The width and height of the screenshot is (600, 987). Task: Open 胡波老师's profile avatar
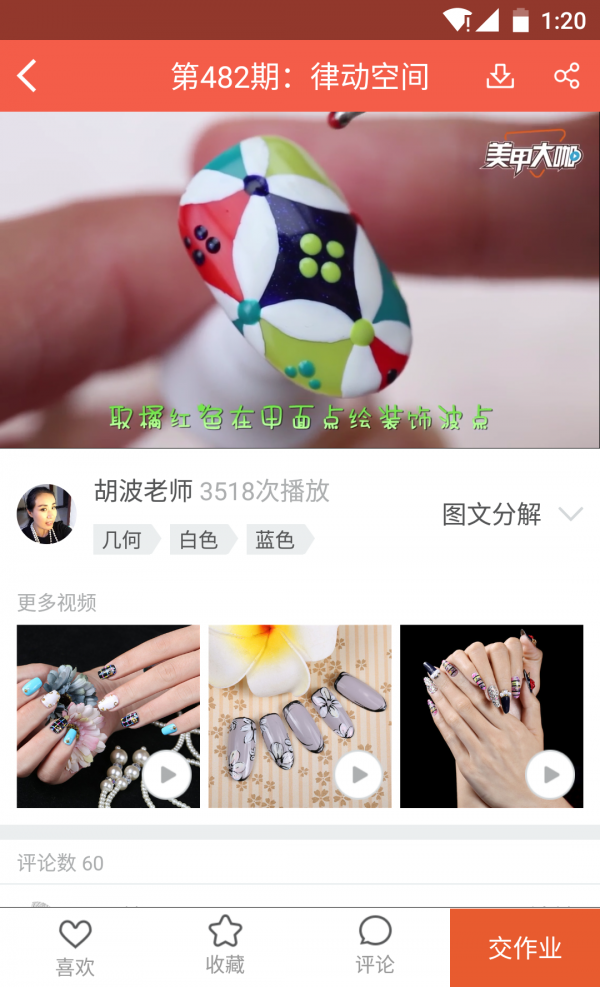[46, 514]
